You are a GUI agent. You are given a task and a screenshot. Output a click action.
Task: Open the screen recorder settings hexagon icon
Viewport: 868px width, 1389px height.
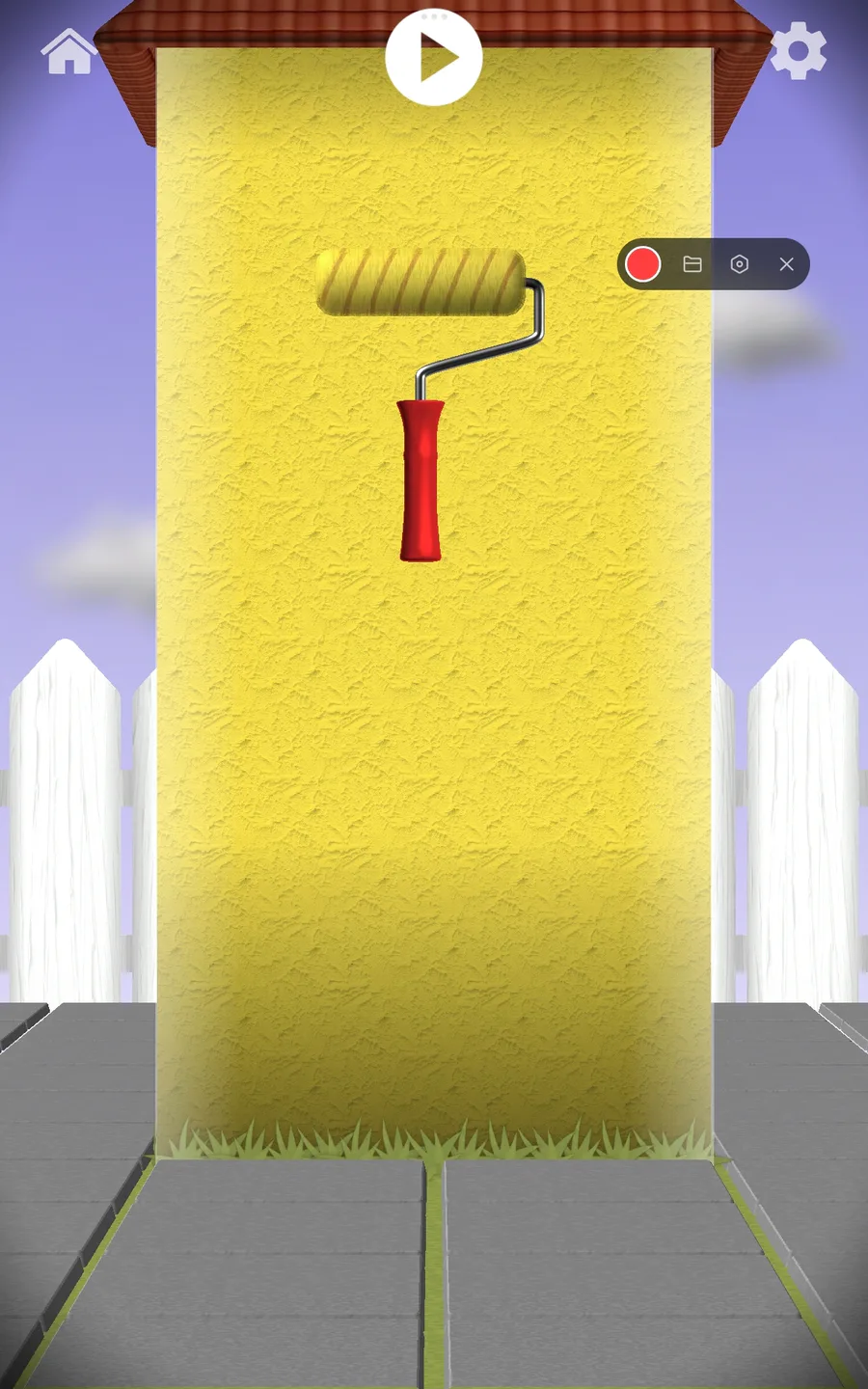coord(740,264)
